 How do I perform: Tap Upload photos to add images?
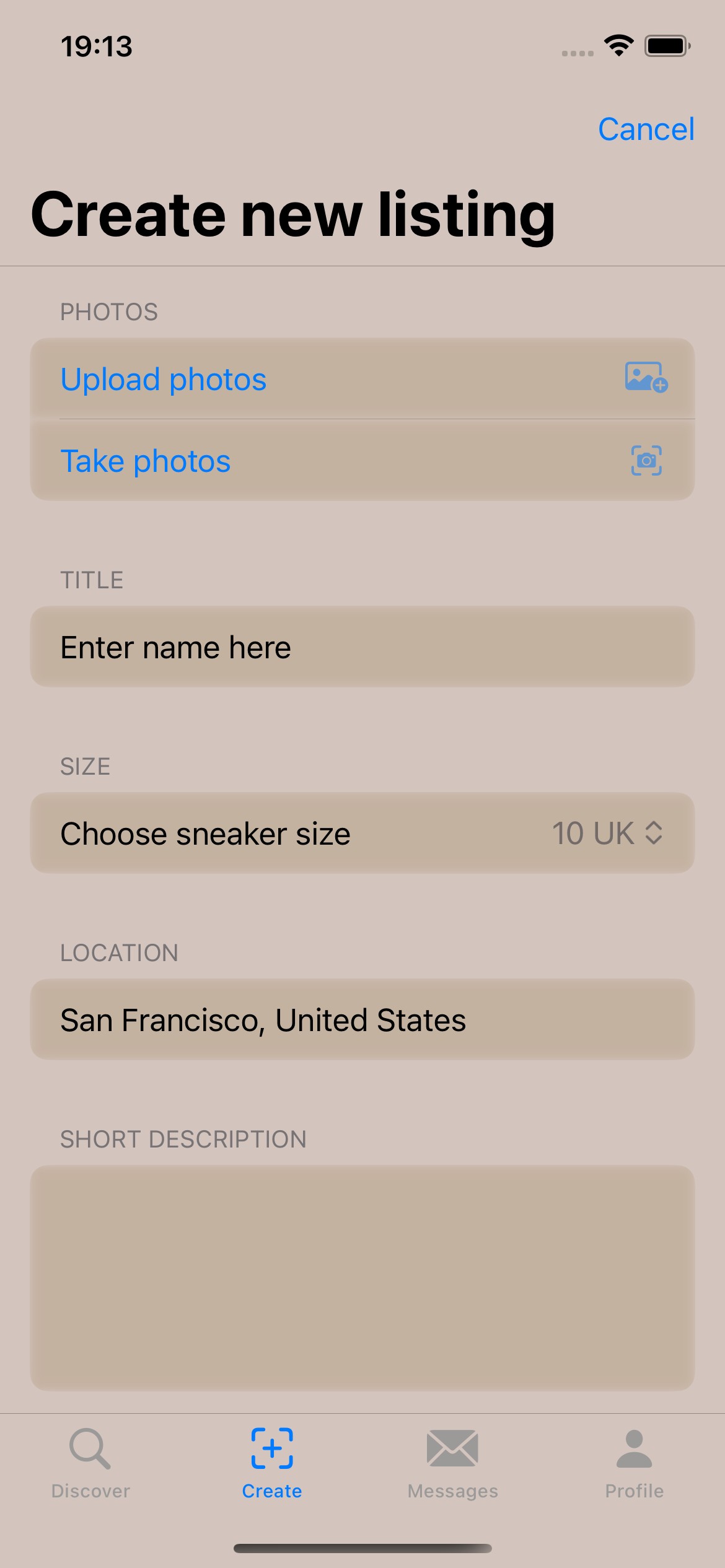tap(362, 379)
